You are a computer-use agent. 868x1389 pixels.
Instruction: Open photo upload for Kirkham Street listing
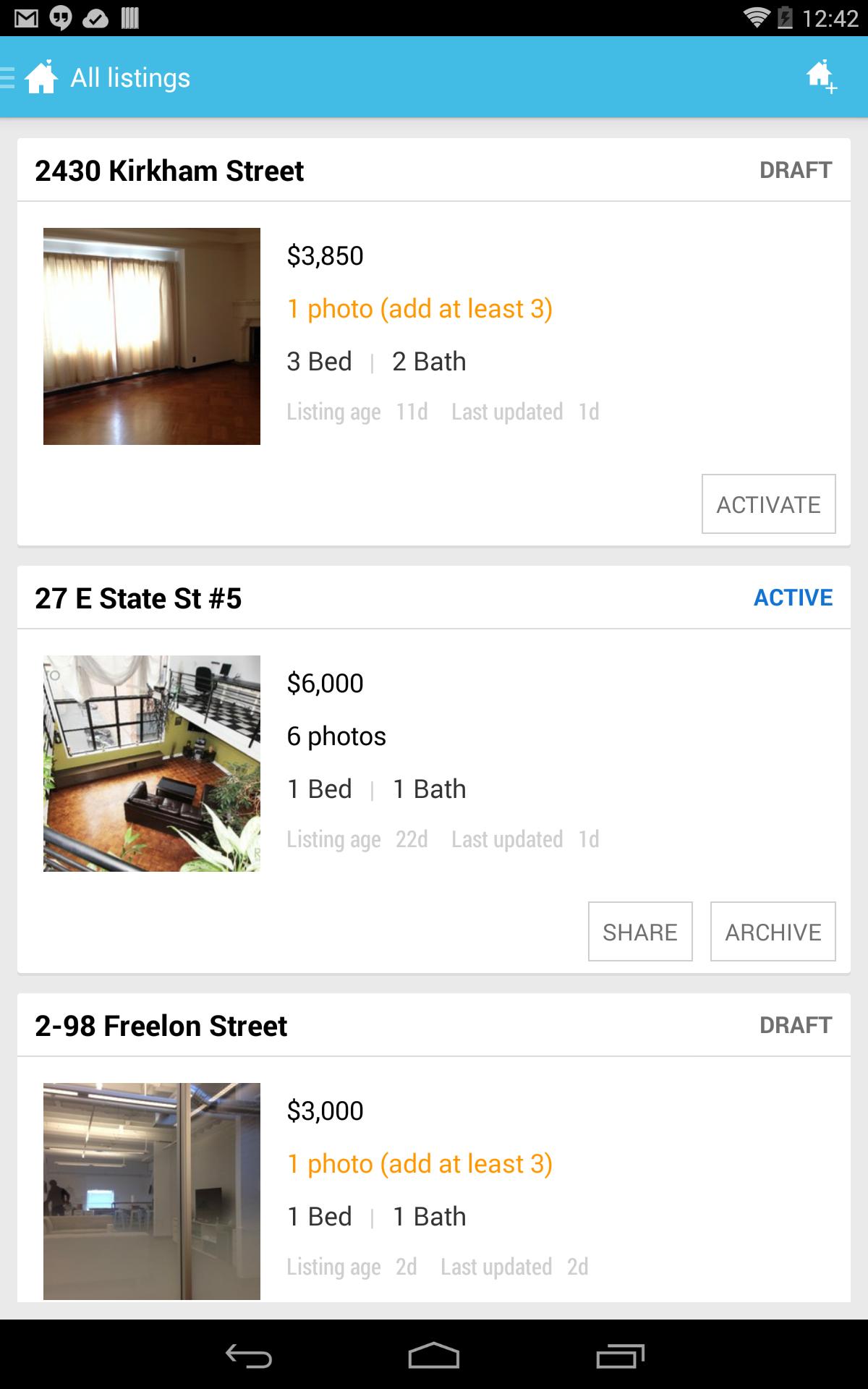(420, 308)
